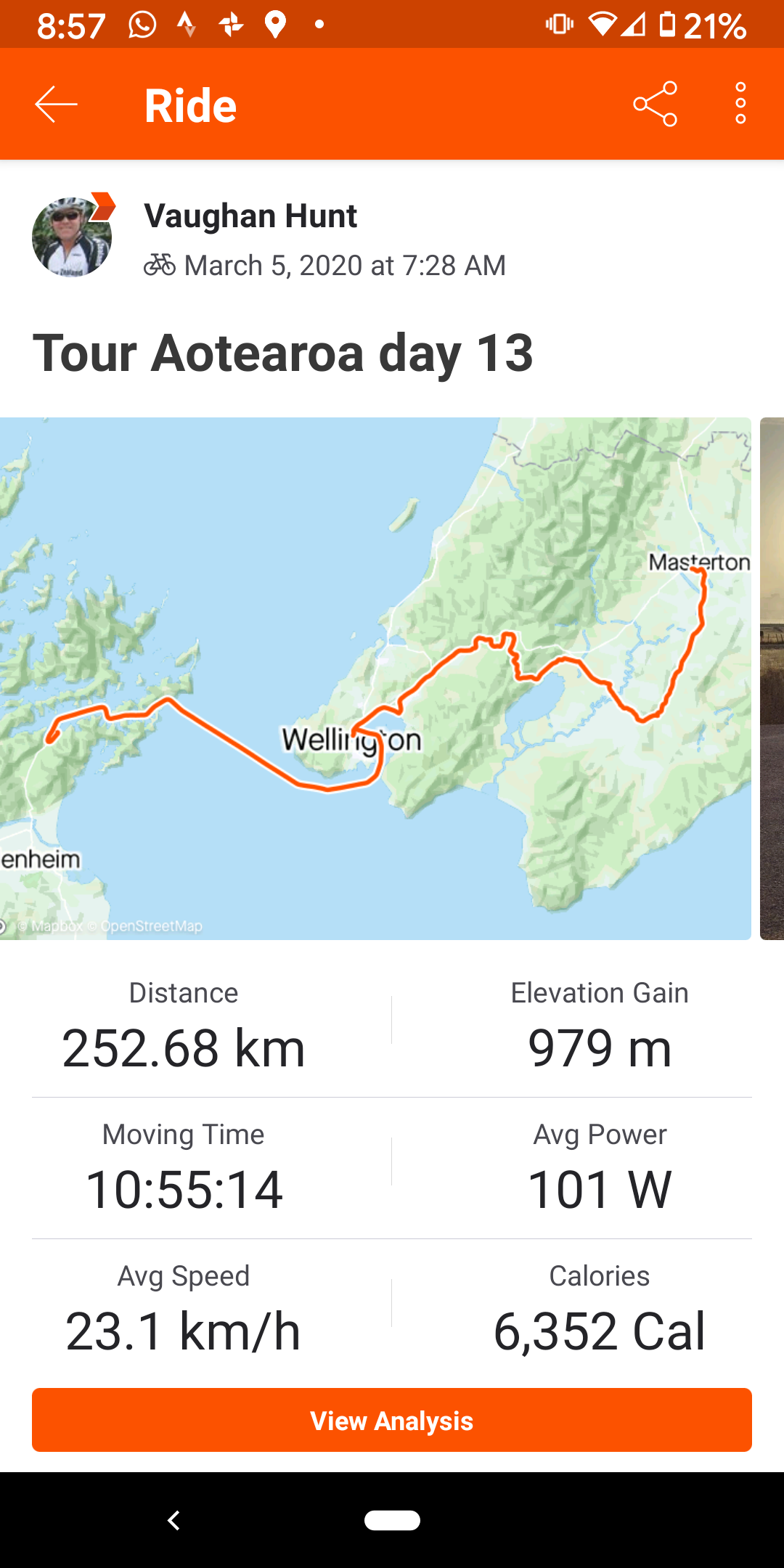
Task: Tap the system home pill
Action: [392, 1520]
